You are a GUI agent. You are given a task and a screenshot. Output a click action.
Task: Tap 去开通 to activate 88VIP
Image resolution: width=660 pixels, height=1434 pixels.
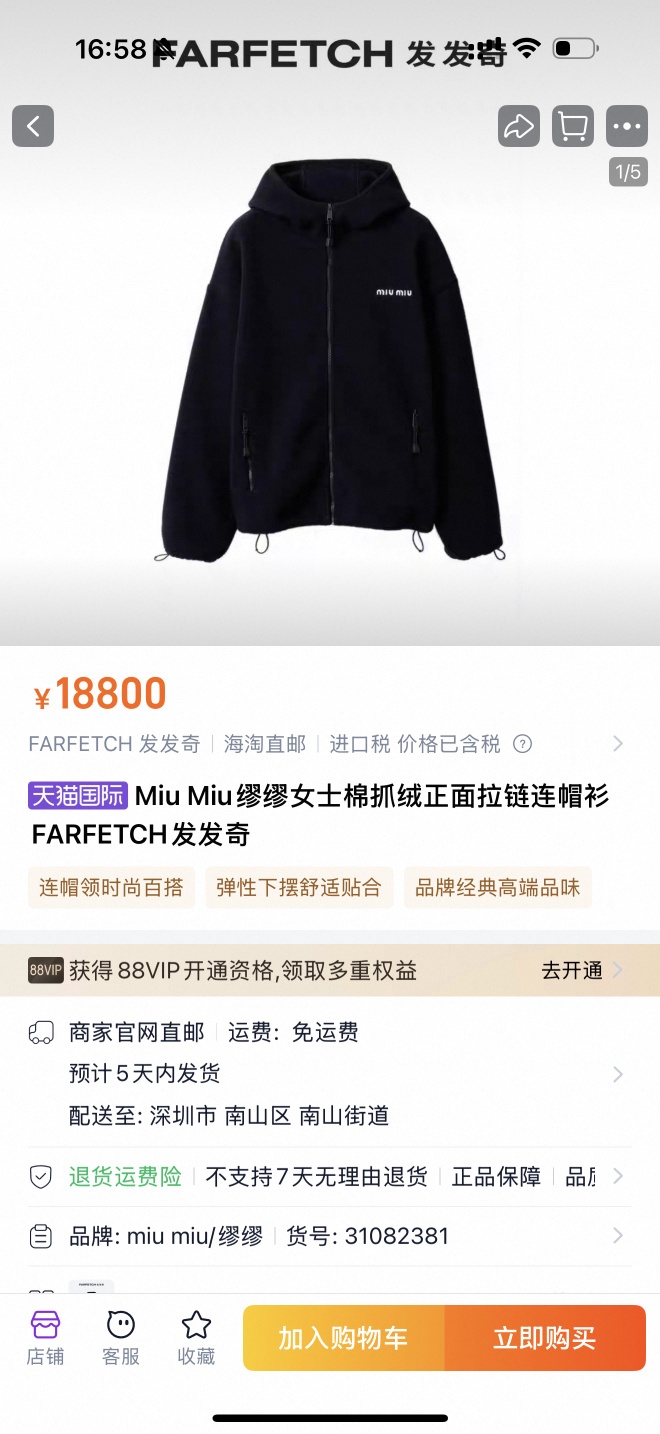(582, 970)
